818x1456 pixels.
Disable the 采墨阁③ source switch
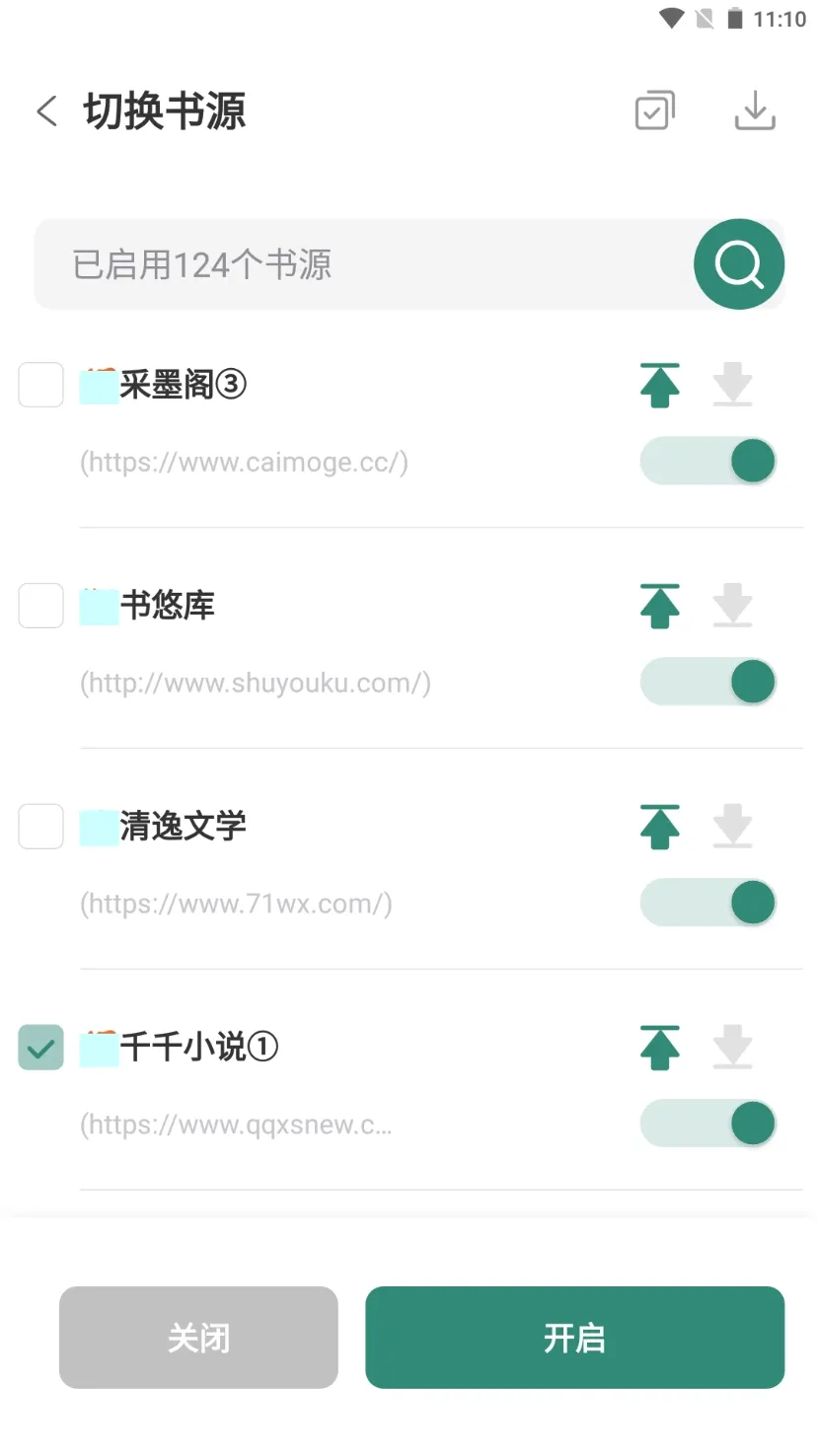(708, 462)
